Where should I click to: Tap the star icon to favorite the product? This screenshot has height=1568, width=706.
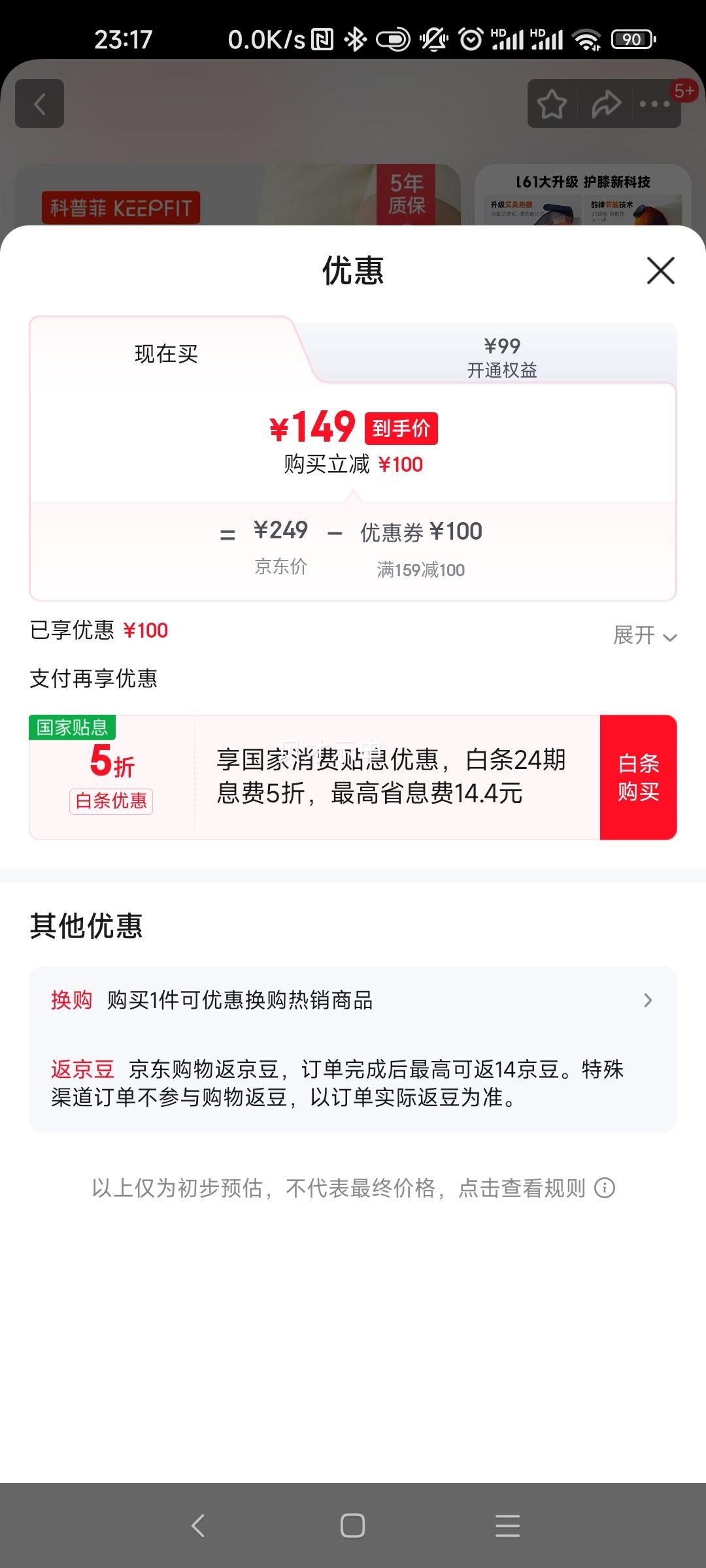552,103
